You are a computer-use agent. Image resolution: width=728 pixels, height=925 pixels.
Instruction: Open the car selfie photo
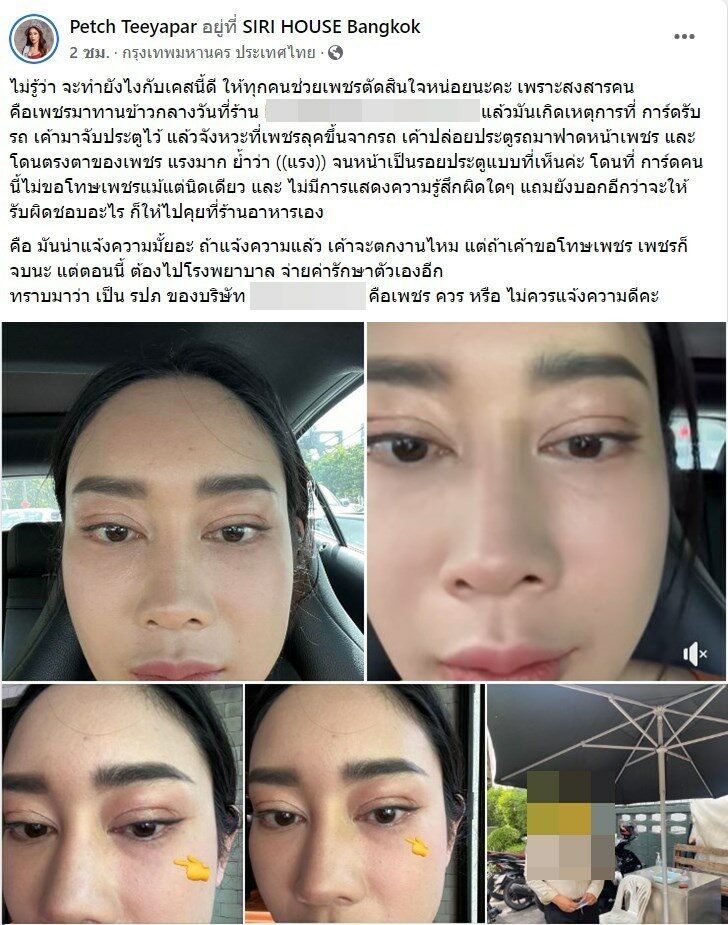182,500
